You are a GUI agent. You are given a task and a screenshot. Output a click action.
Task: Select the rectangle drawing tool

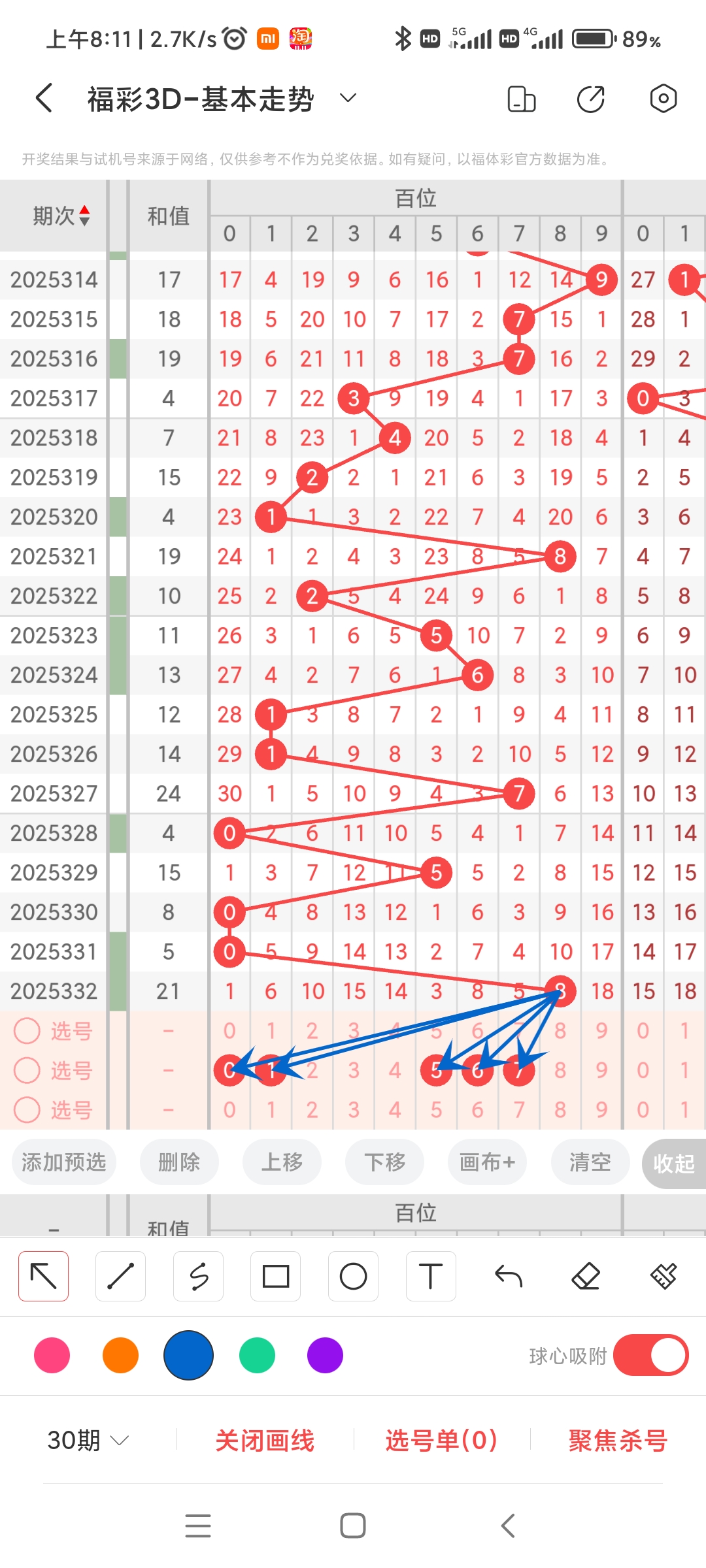276,1276
